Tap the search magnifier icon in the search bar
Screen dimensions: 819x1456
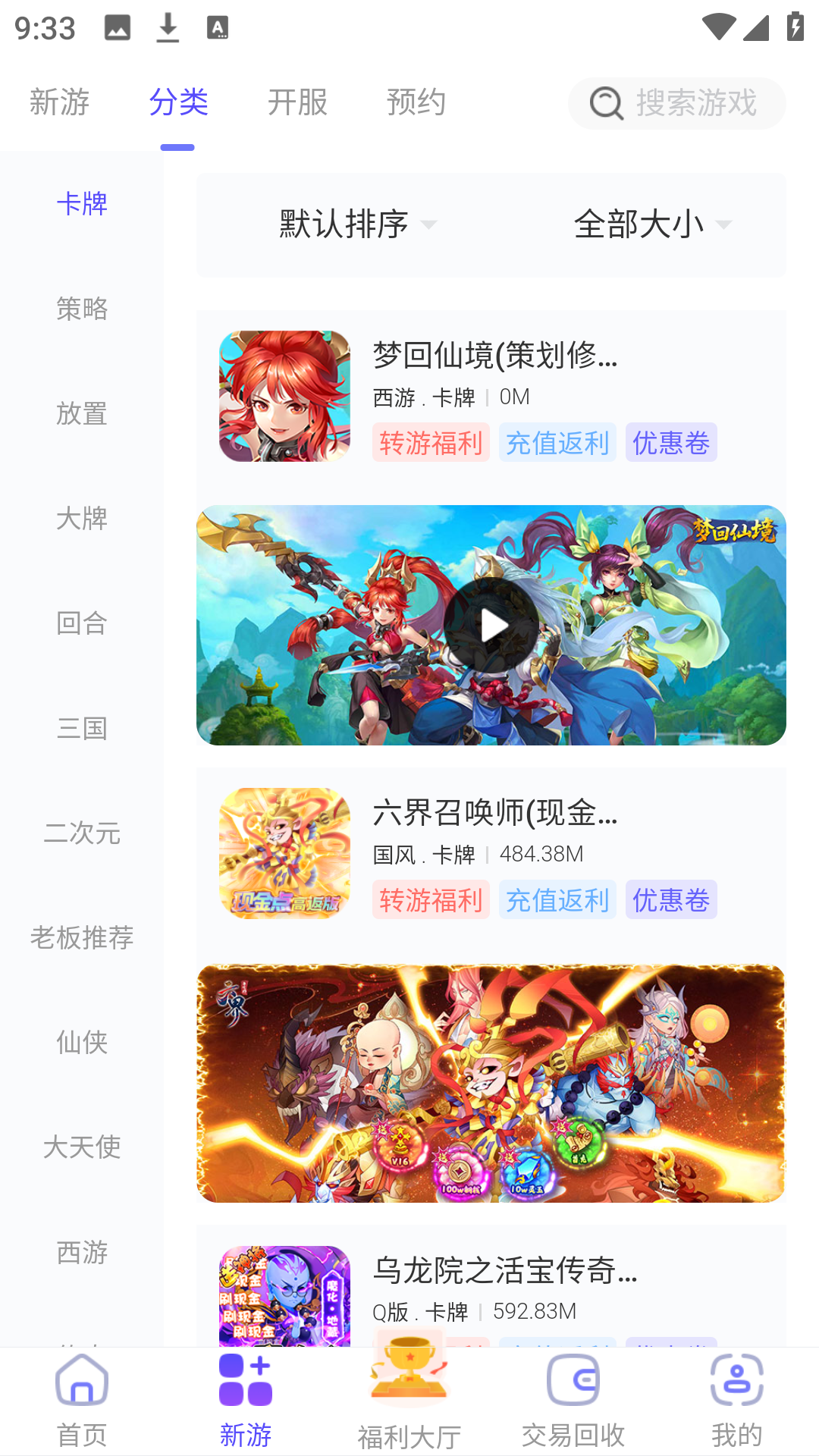click(x=604, y=103)
